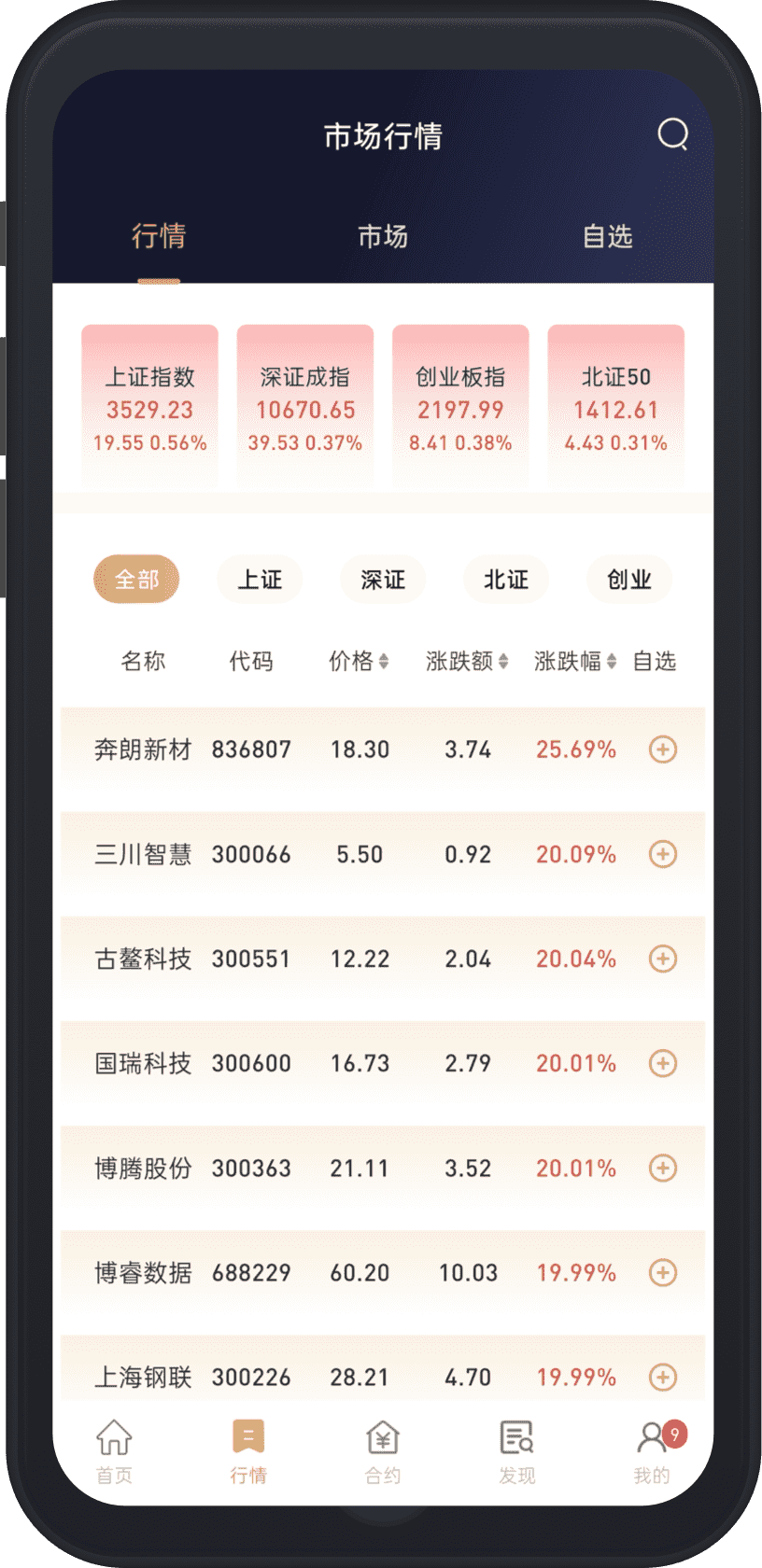Image resolution: width=762 pixels, height=1568 pixels.
Task: Switch to the 自选 top tab
Action: click(x=608, y=237)
